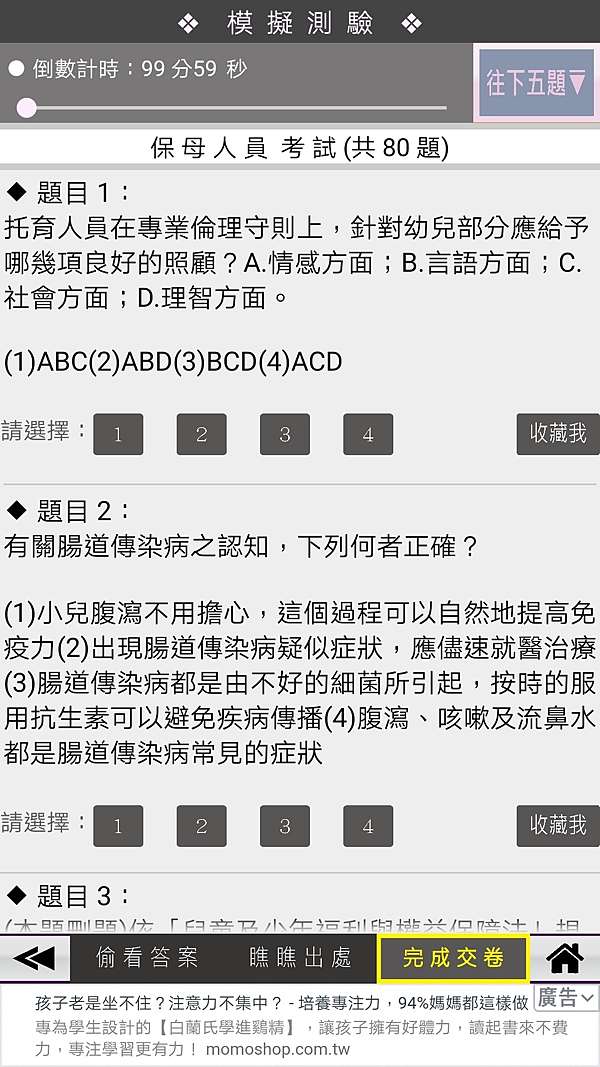
Task: Peek at the answer via 偷看答案
Action: click(147, 958)
